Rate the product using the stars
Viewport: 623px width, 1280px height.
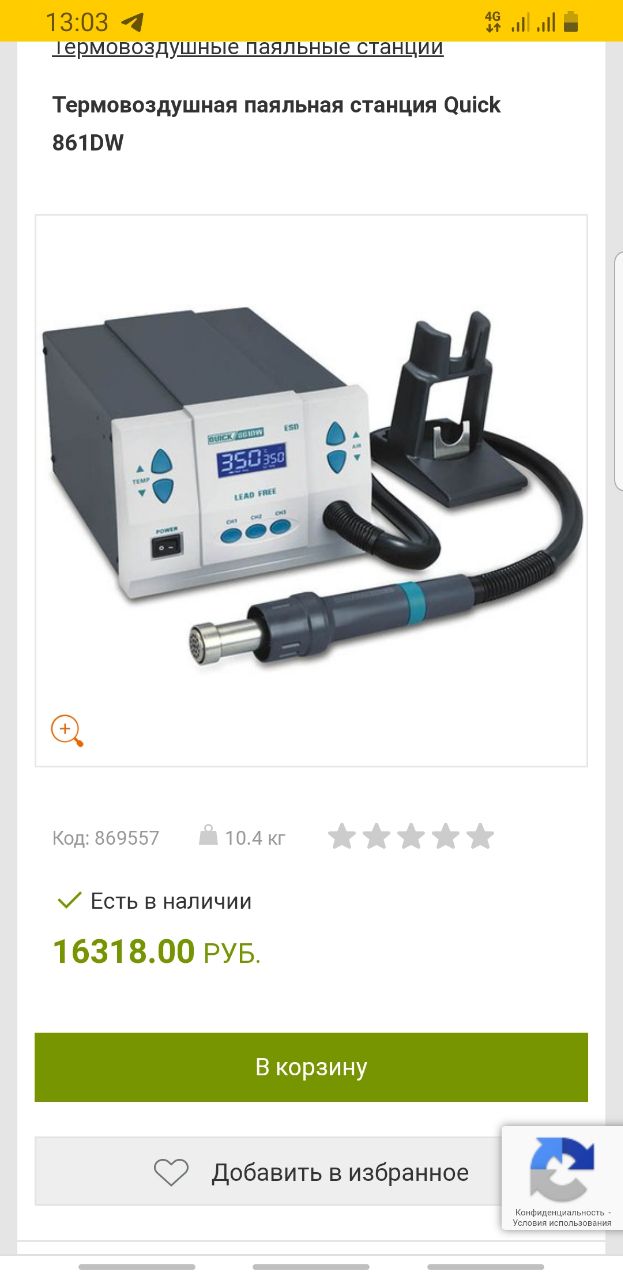tap(411, 836)
